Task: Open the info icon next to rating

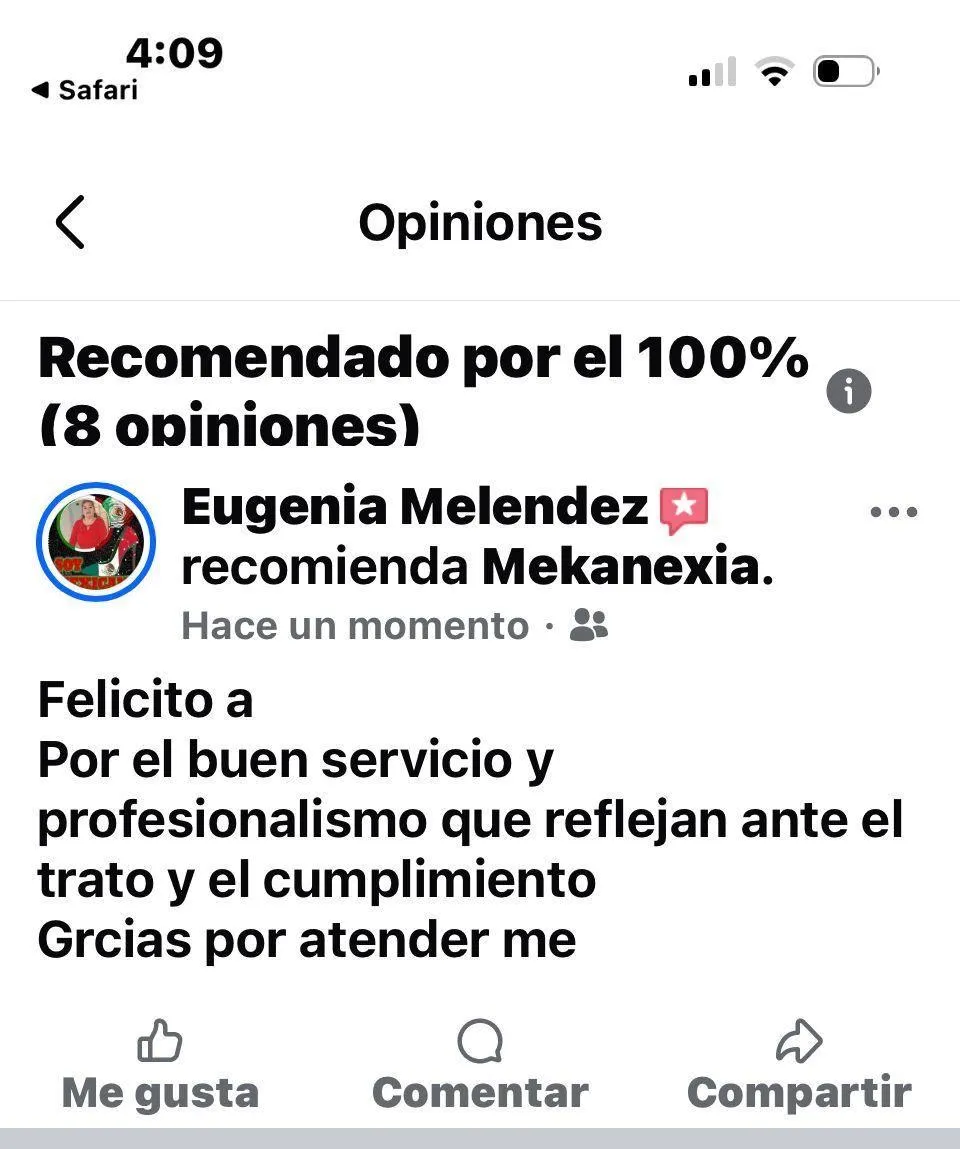Action: coord(849,391)
